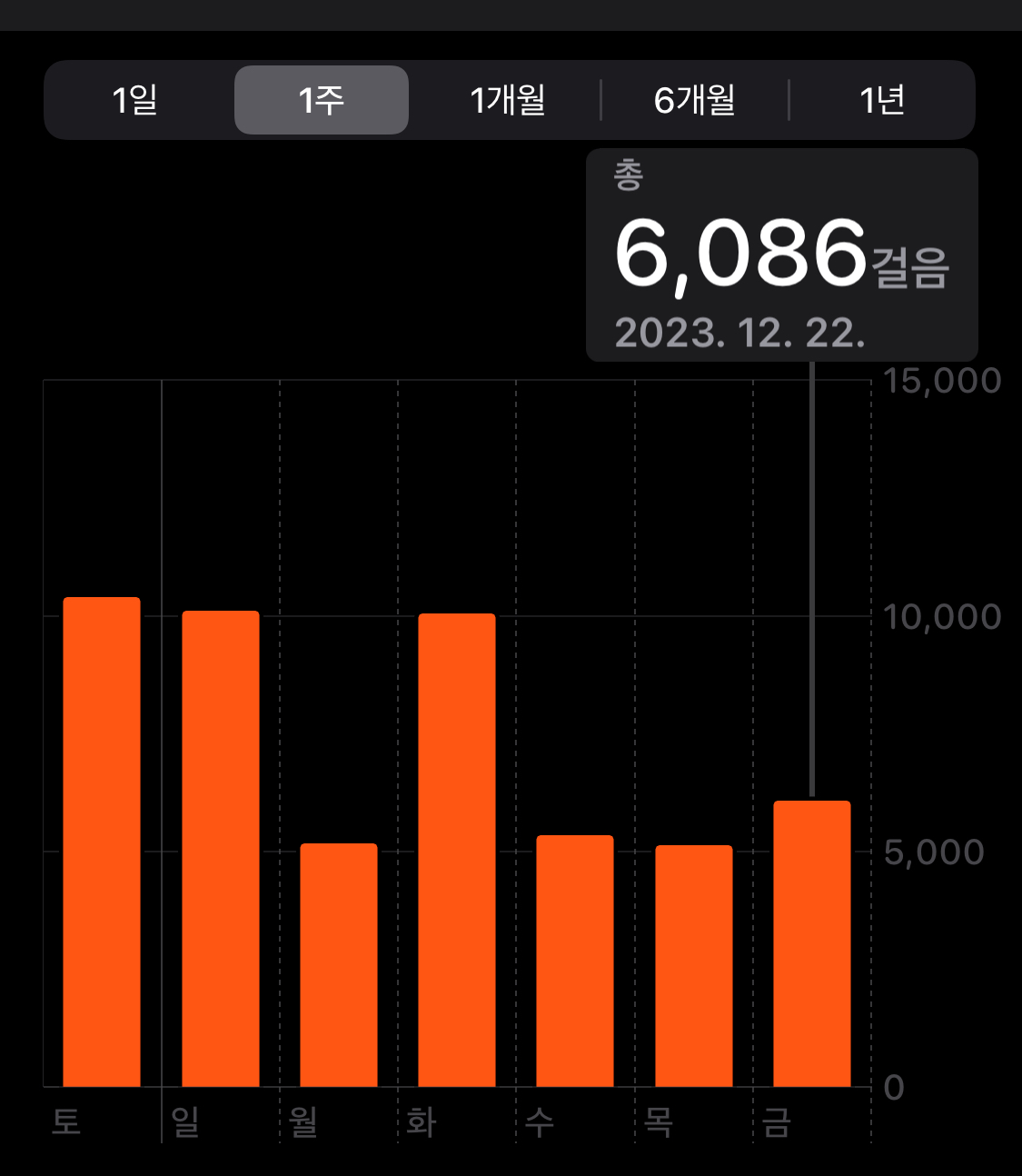Screen dimensions: 1022x1176
Task: Select the 수 step bar
Action: 575,961
